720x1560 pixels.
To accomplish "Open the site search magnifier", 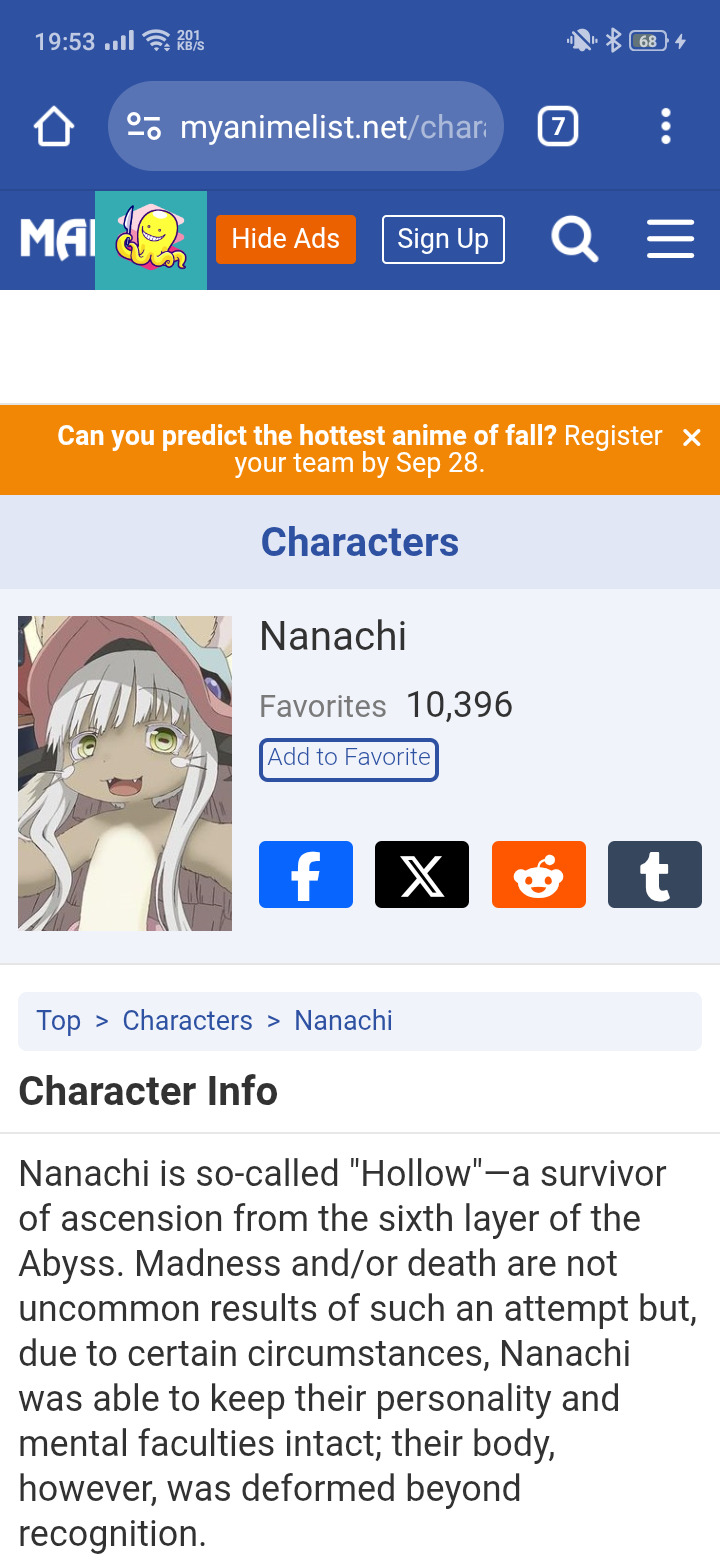I will click(574, 240).
